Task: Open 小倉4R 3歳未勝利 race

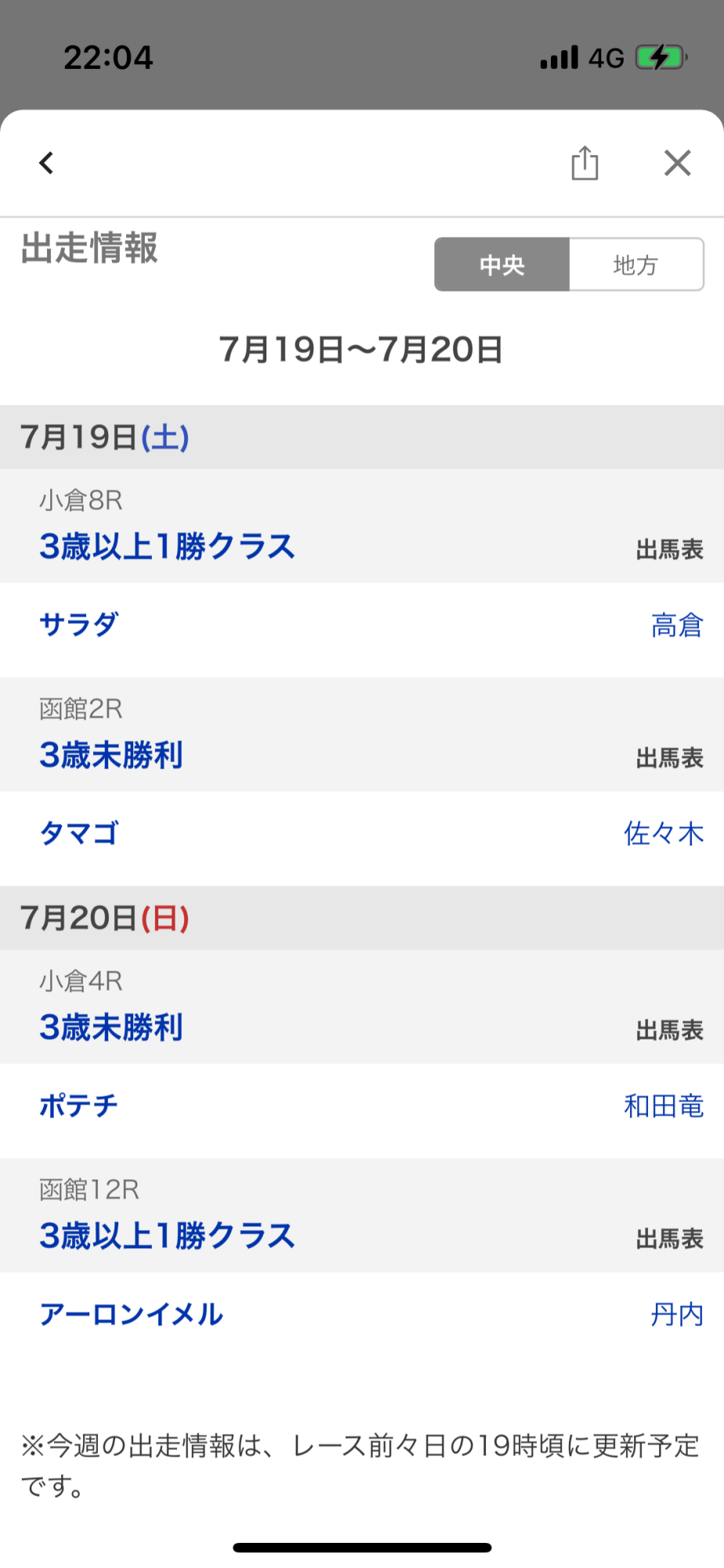Action: [x=111, y=1027]
